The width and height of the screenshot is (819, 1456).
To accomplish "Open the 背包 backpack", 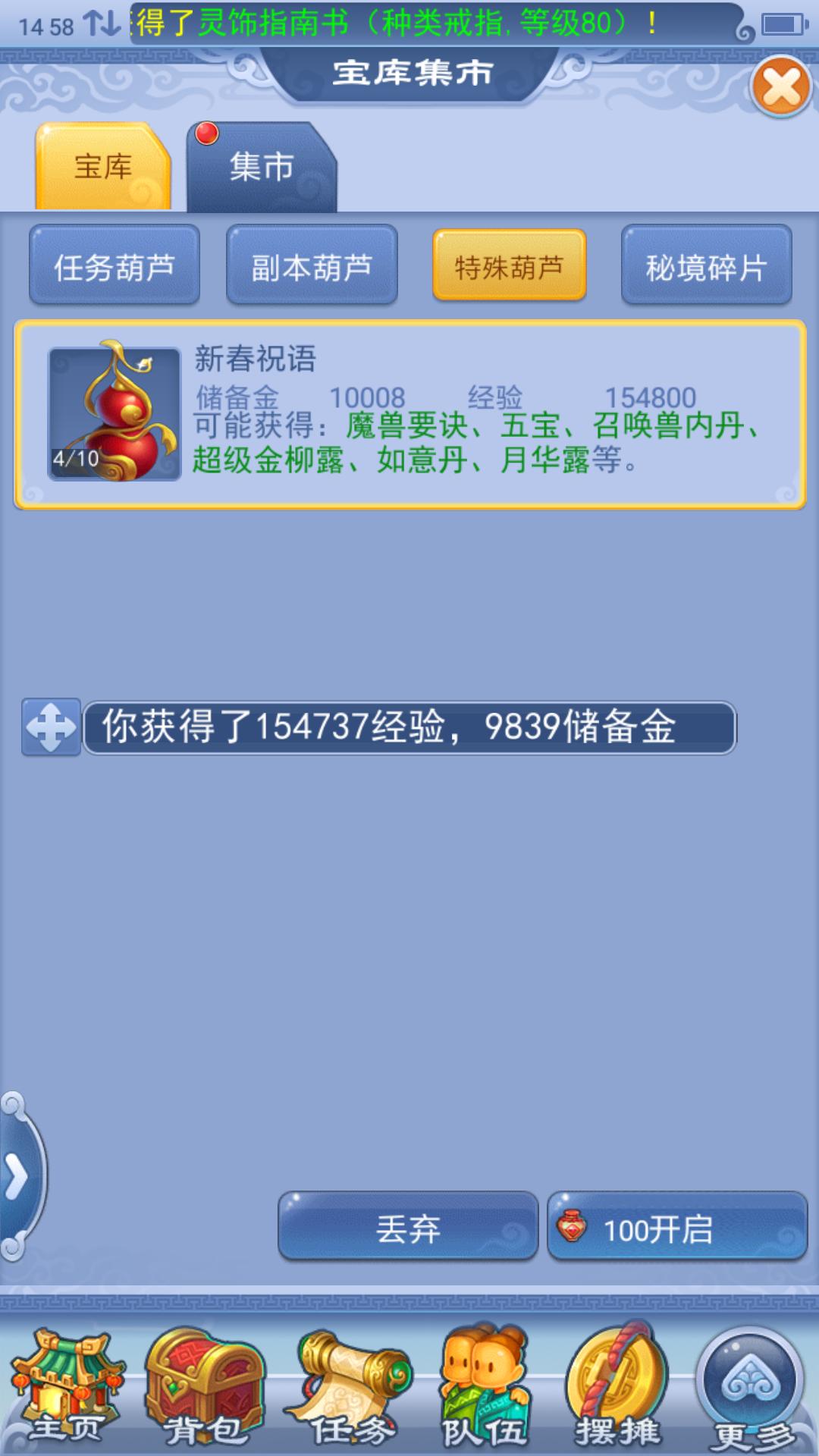I will pos(205,1388).
